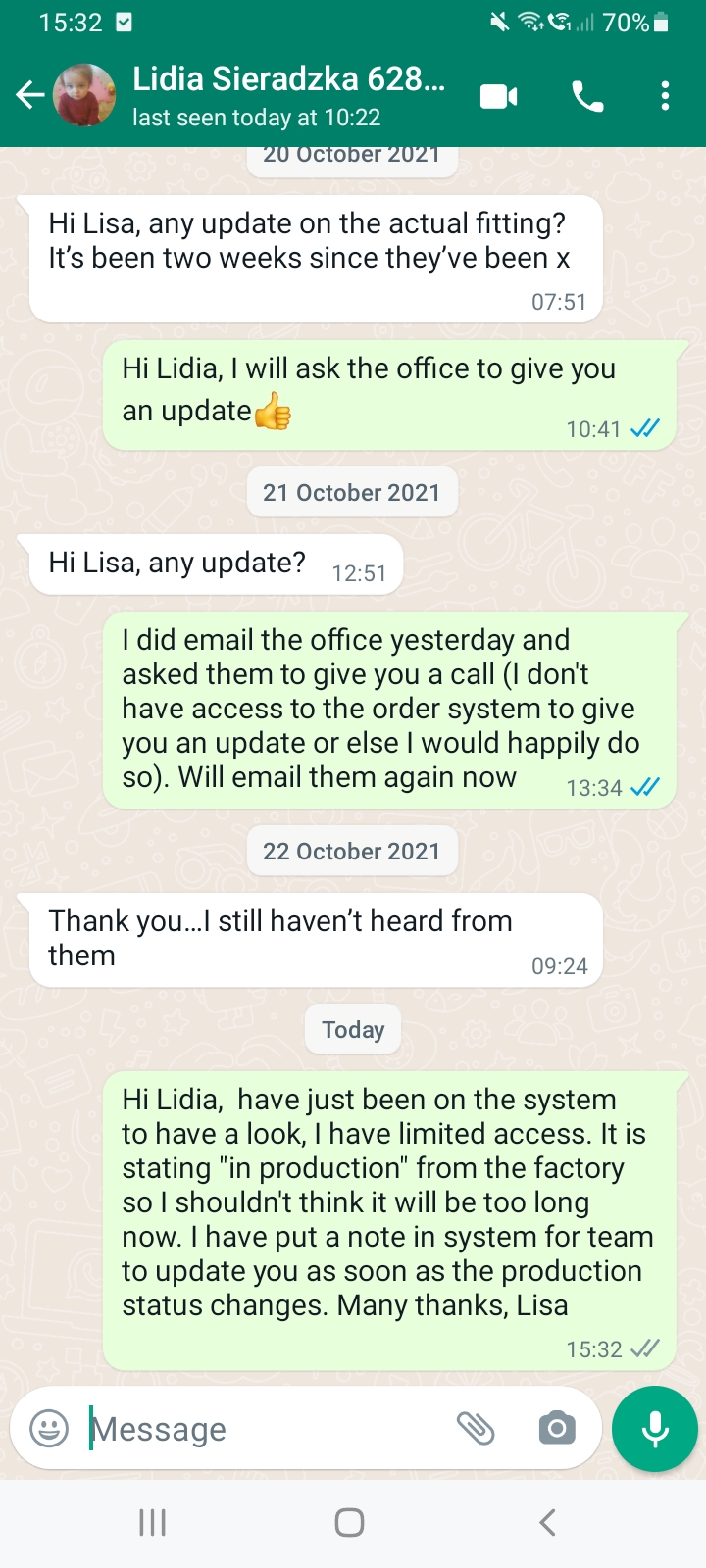This screenshot has height=1568, width=706.
Task: Go to the Android home screen
Action: (350, 1522)
